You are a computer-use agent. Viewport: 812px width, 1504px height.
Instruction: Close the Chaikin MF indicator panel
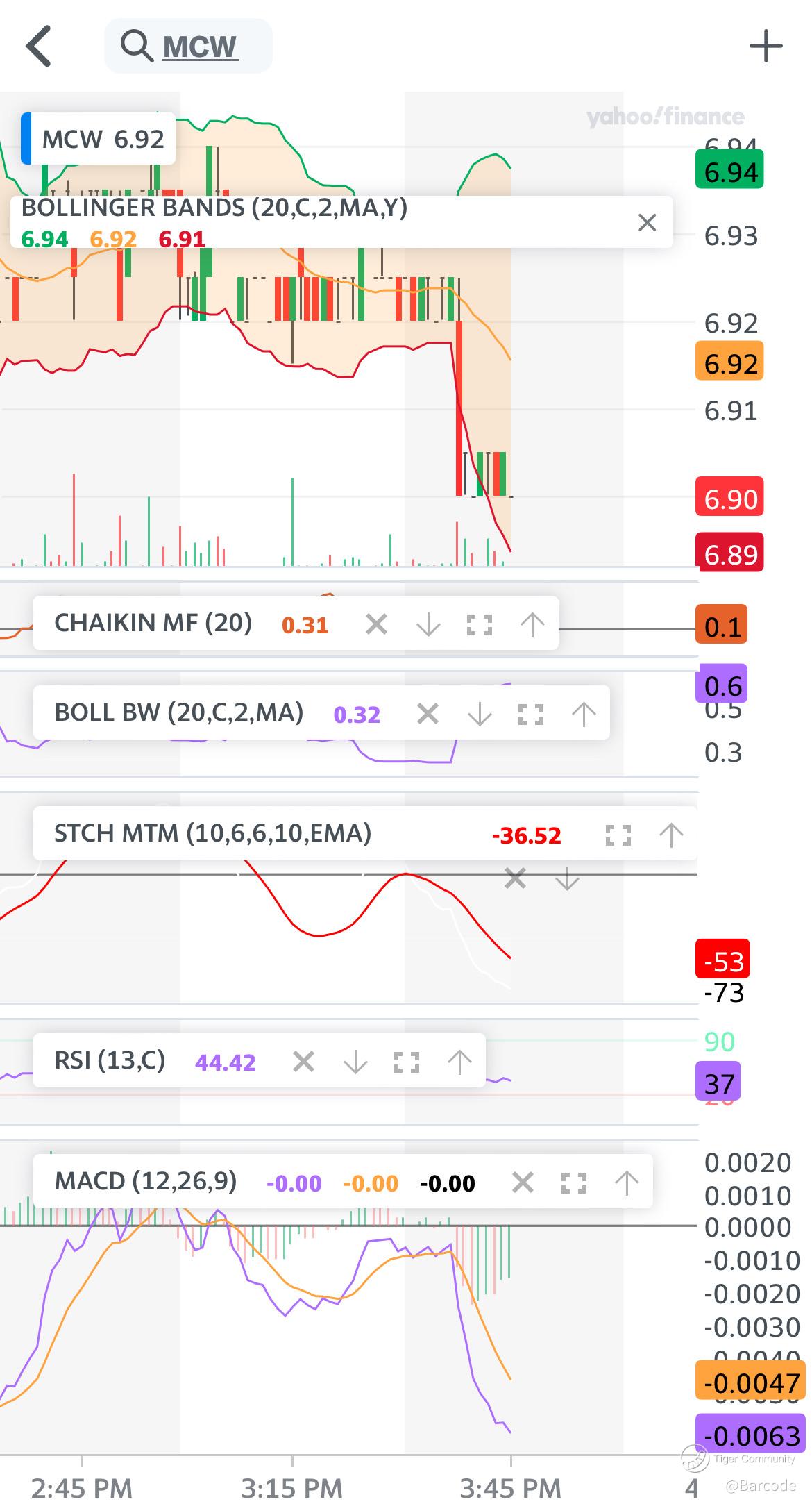[376, 624]
